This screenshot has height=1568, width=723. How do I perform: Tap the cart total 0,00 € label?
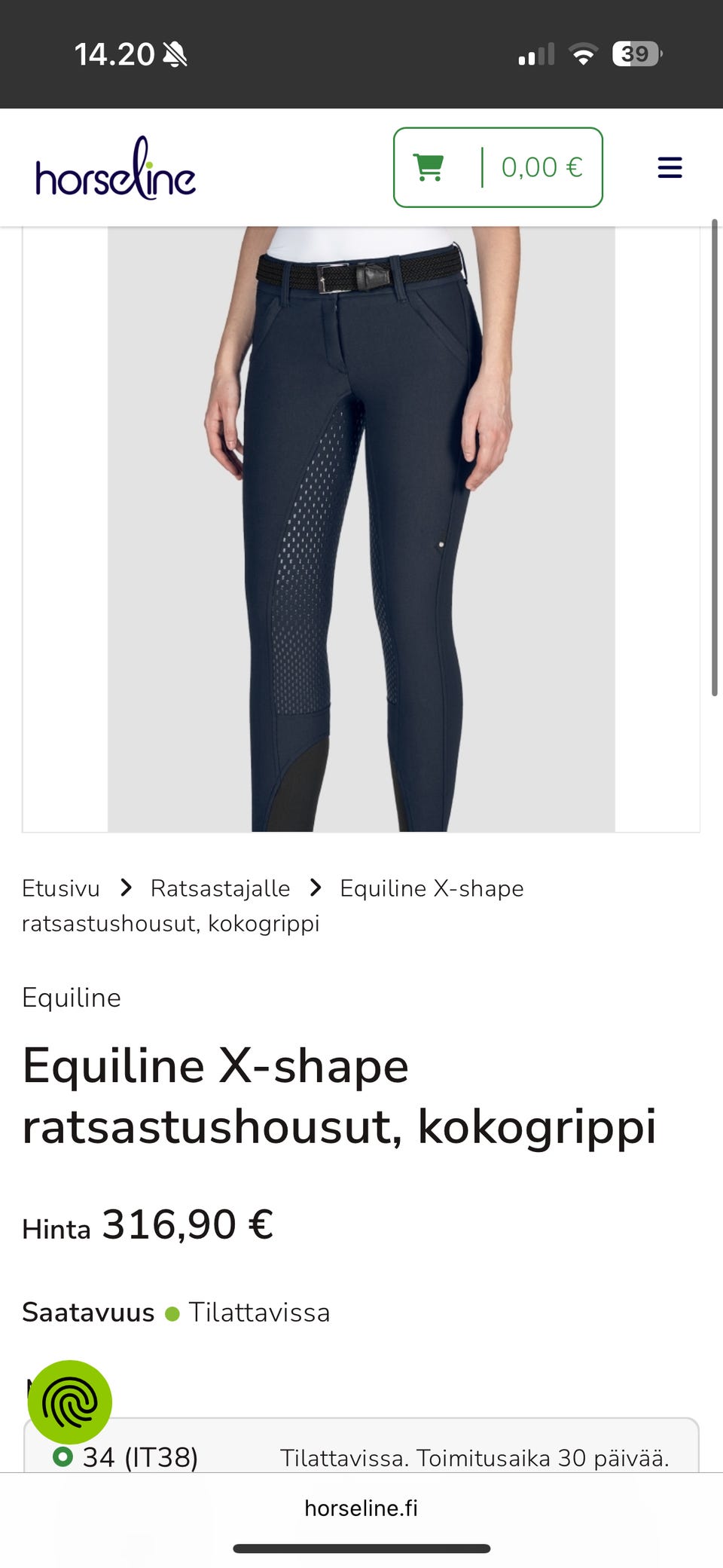click(x=541, y=167)
